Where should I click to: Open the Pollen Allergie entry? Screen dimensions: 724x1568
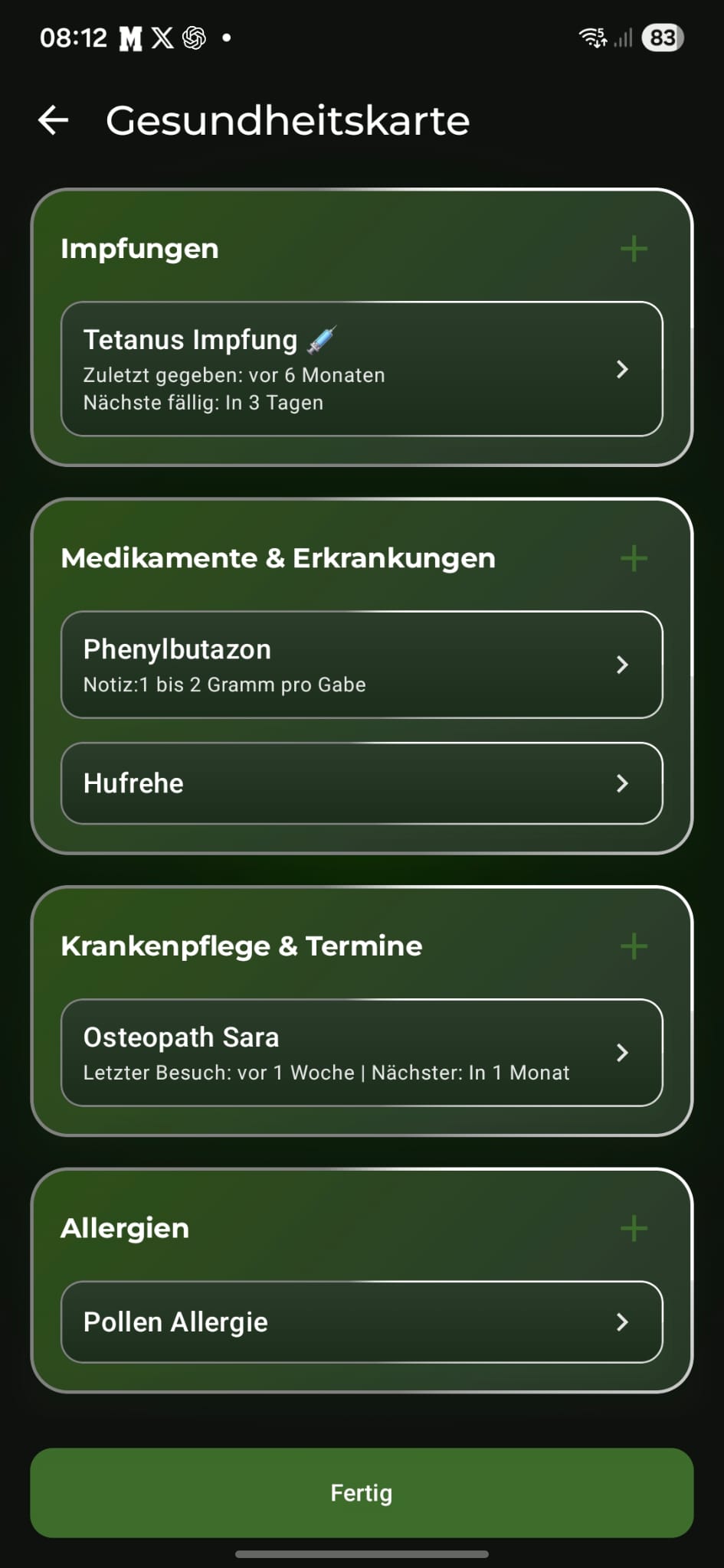(362, 1322)
